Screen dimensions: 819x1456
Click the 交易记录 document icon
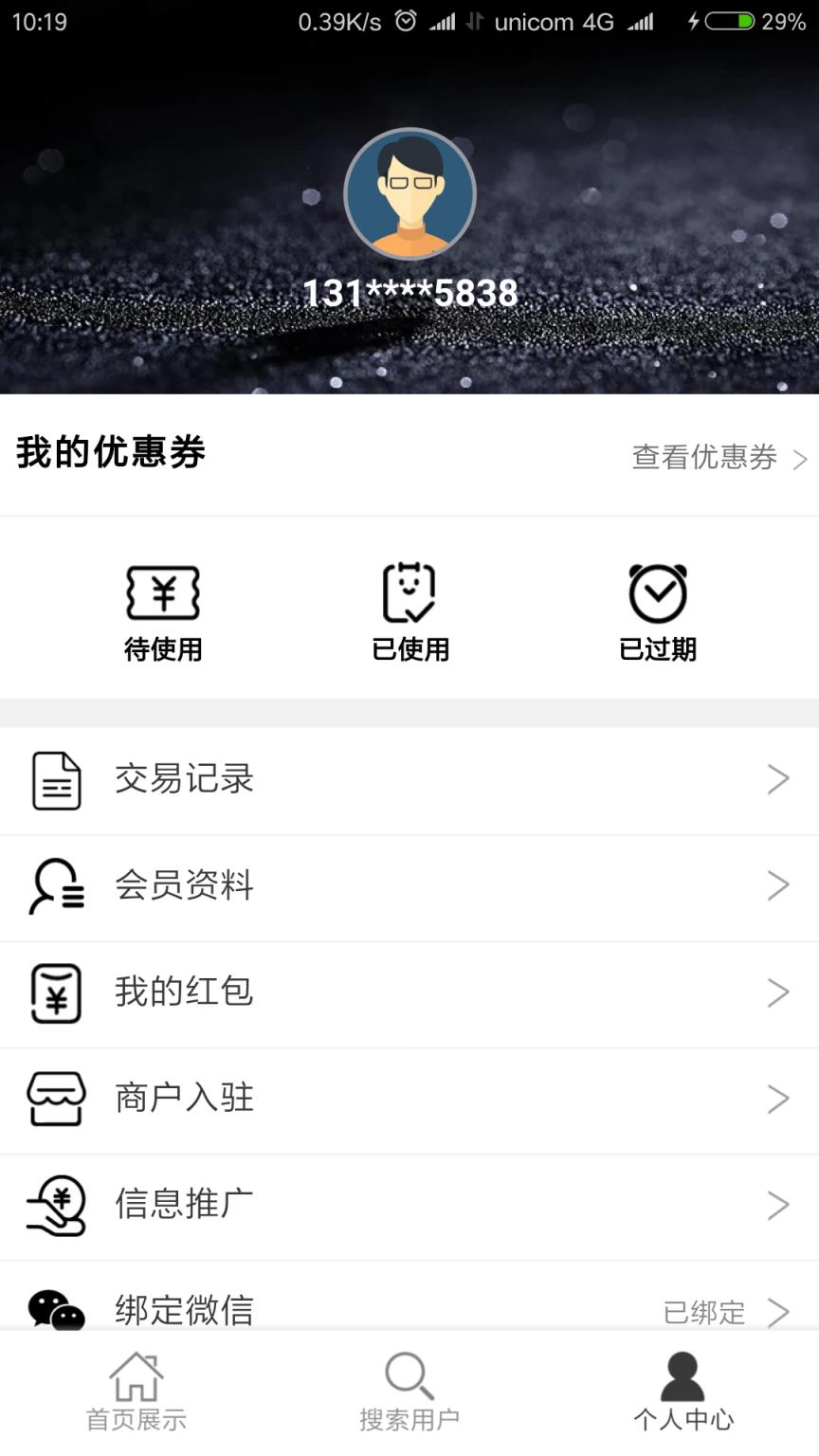click(57, 779)
